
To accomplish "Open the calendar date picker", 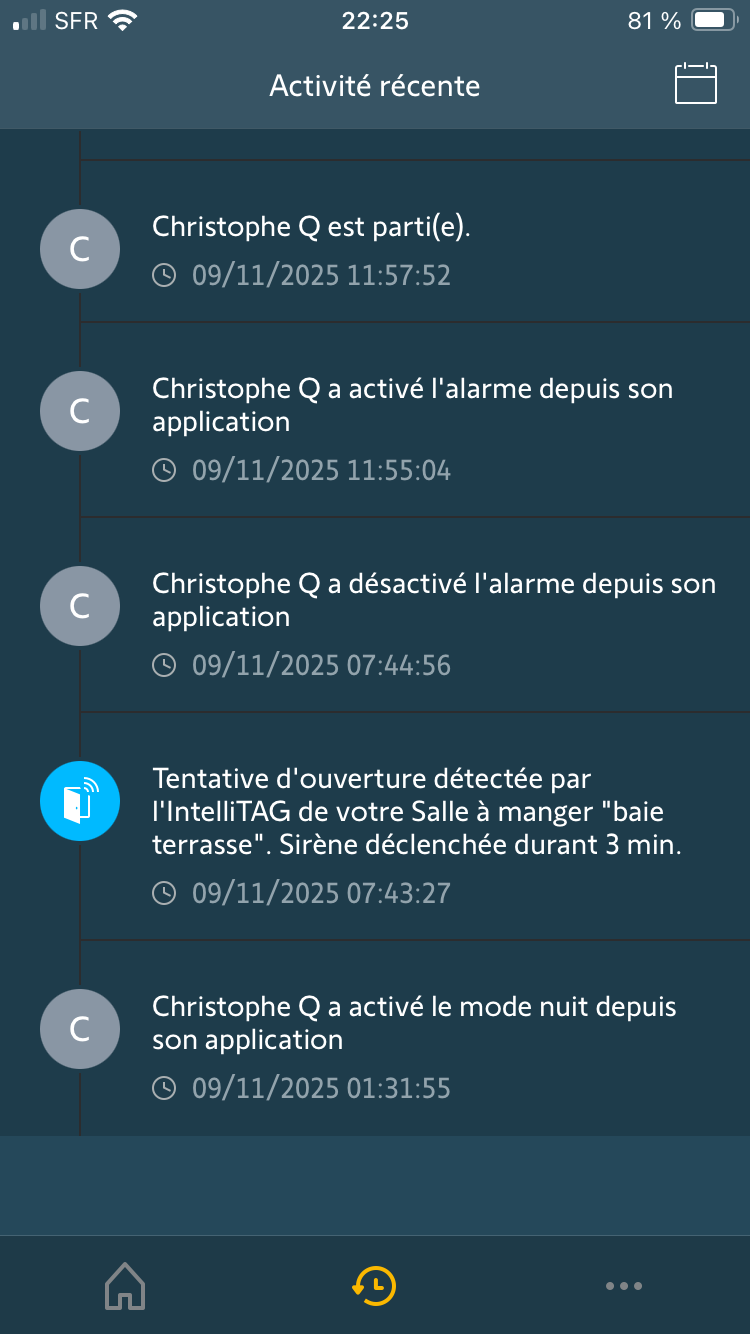I will click(x=696, y=84).
